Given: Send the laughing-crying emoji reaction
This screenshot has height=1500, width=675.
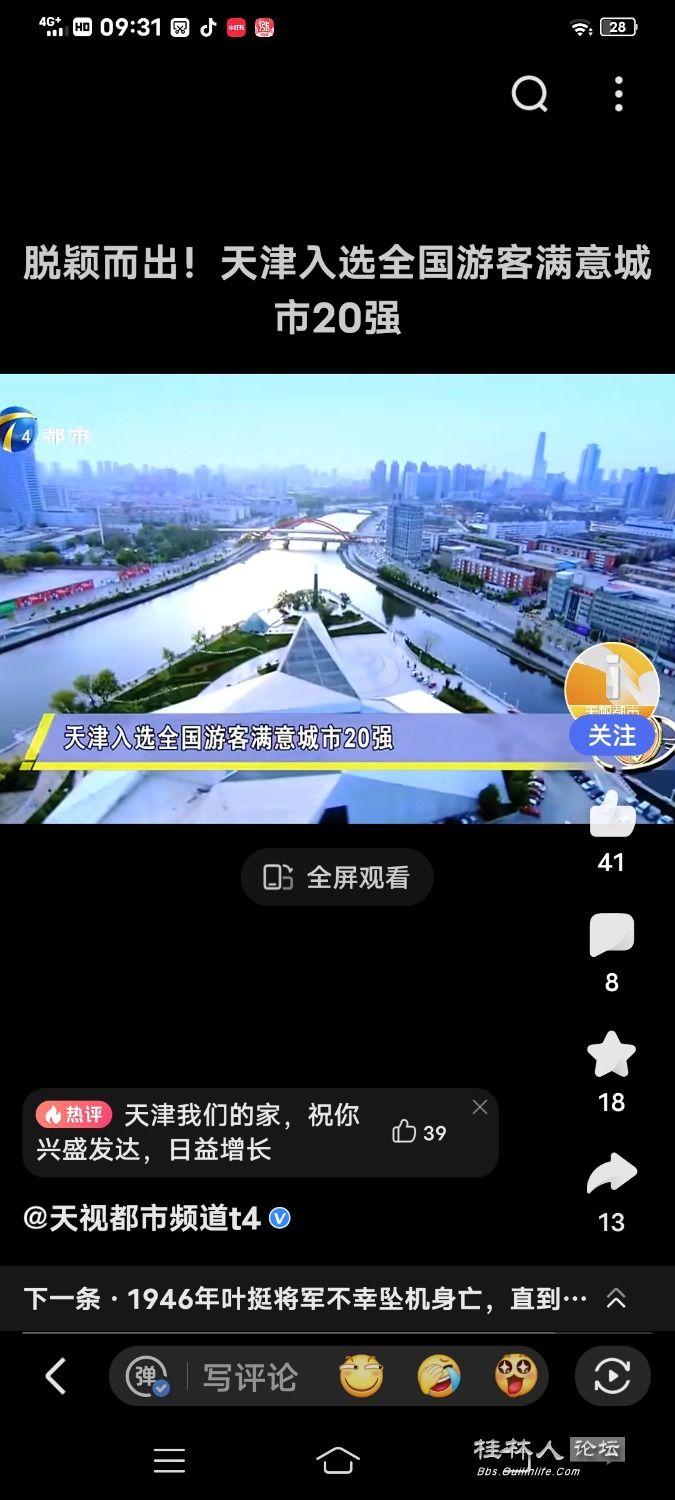Looking at the screenshot, I should (439, 1377).
